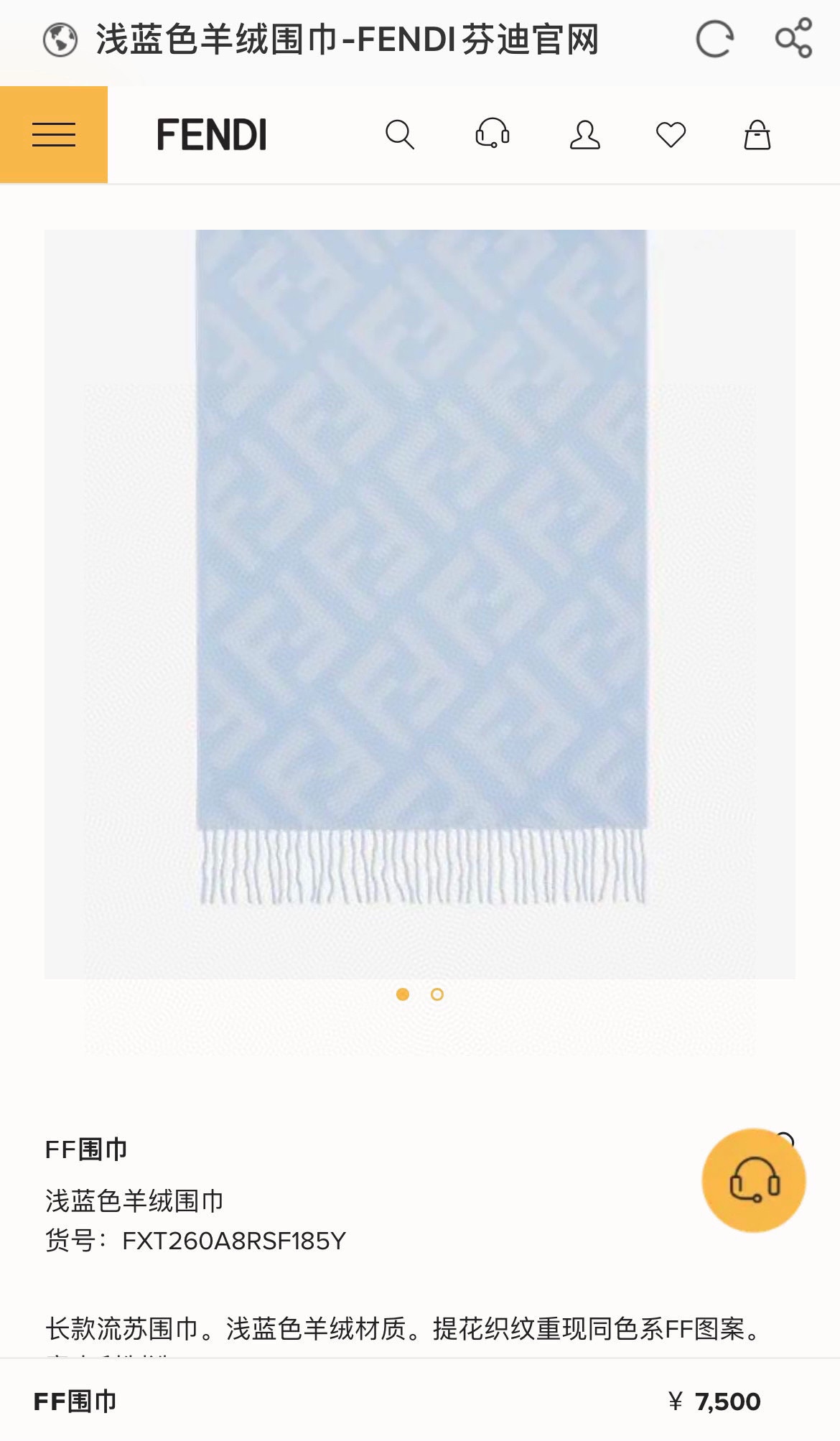840x1441 pixels.
Task: Open the search magnifier
Action: click(400, 134)
